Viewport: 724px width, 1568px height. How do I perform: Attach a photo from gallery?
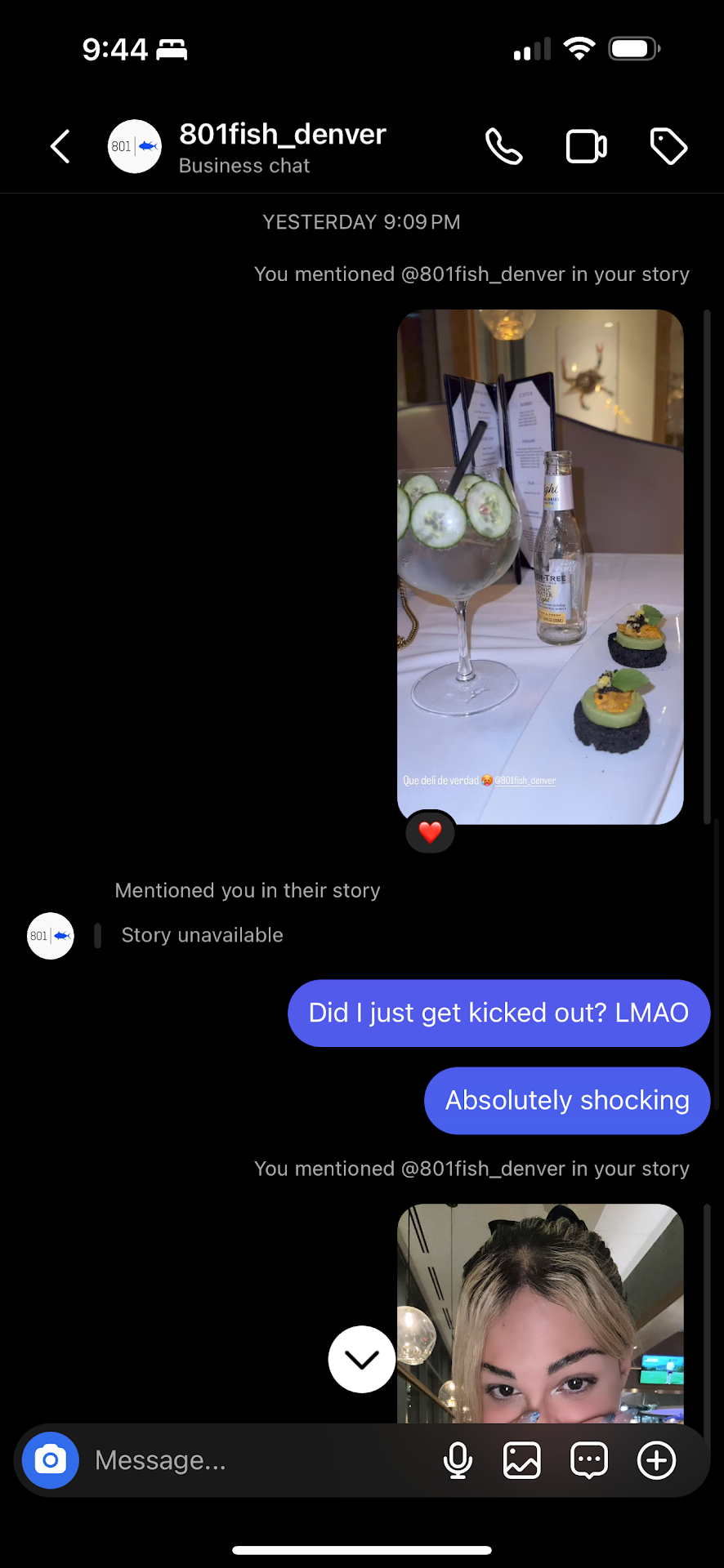522,1460
